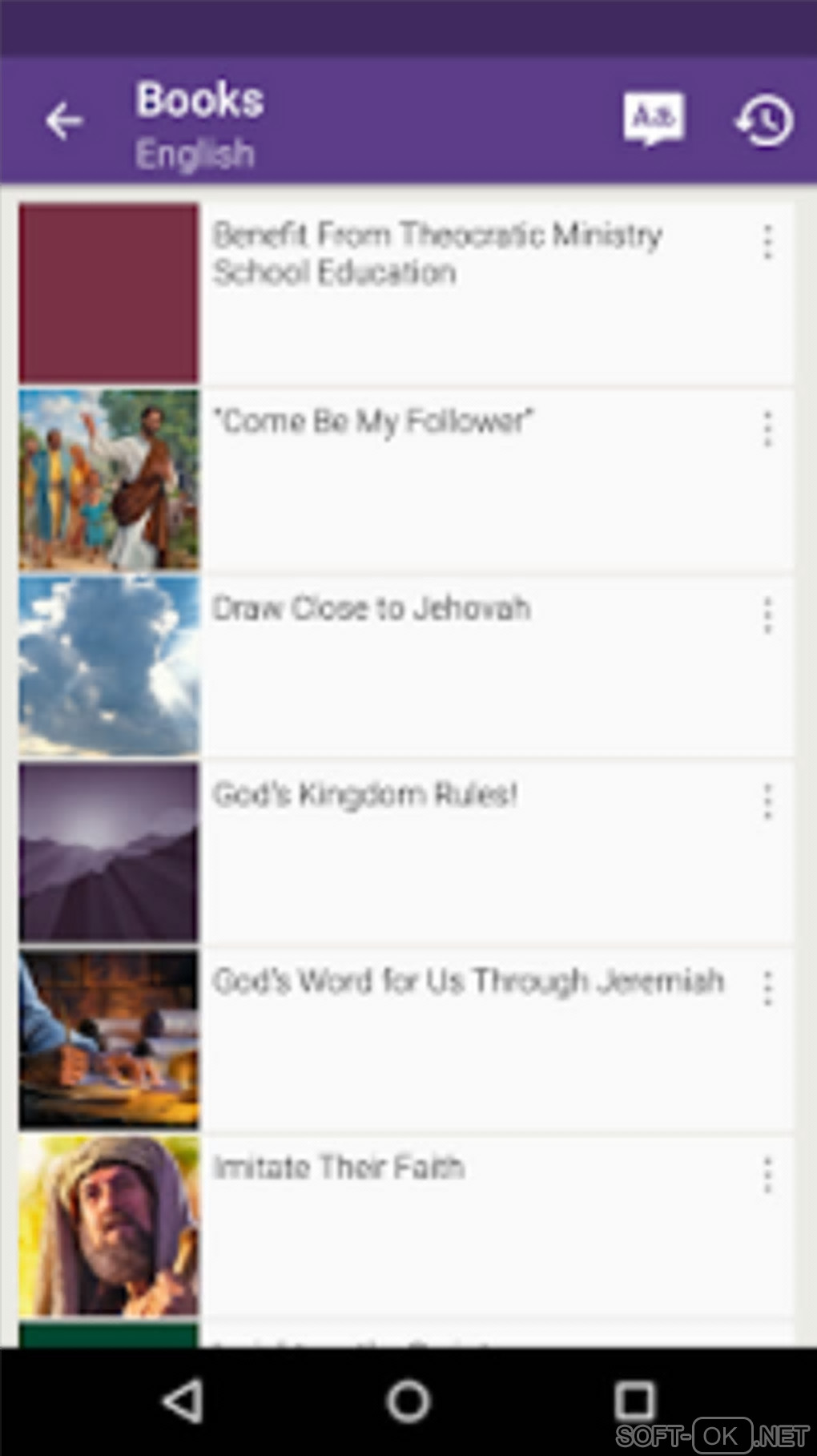Viewport: 817px width, 1456px height.
Task: More options for Imitate Their Faith
Action: click(767, 1175)
